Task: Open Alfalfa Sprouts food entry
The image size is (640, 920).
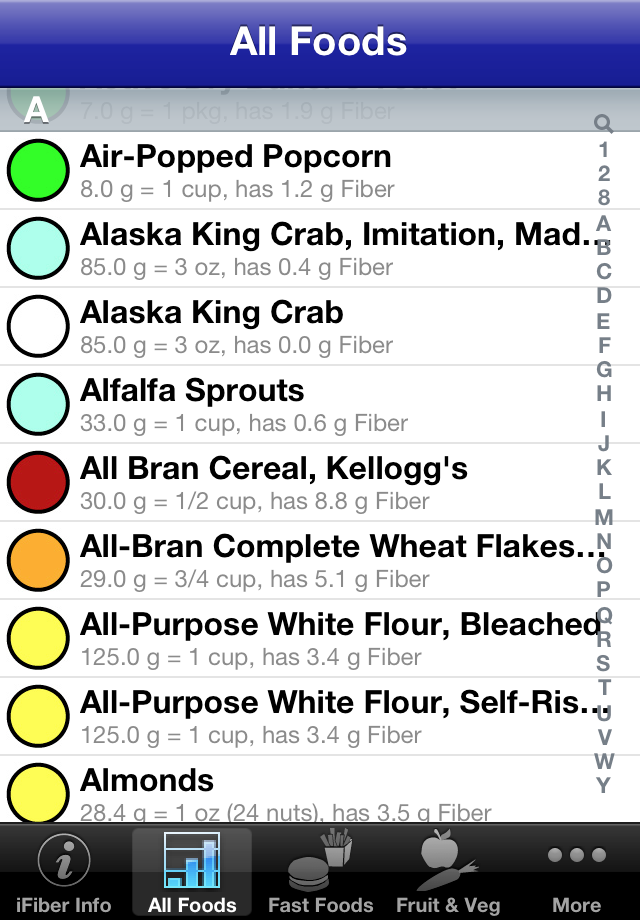Action: [x=300, y=405]
